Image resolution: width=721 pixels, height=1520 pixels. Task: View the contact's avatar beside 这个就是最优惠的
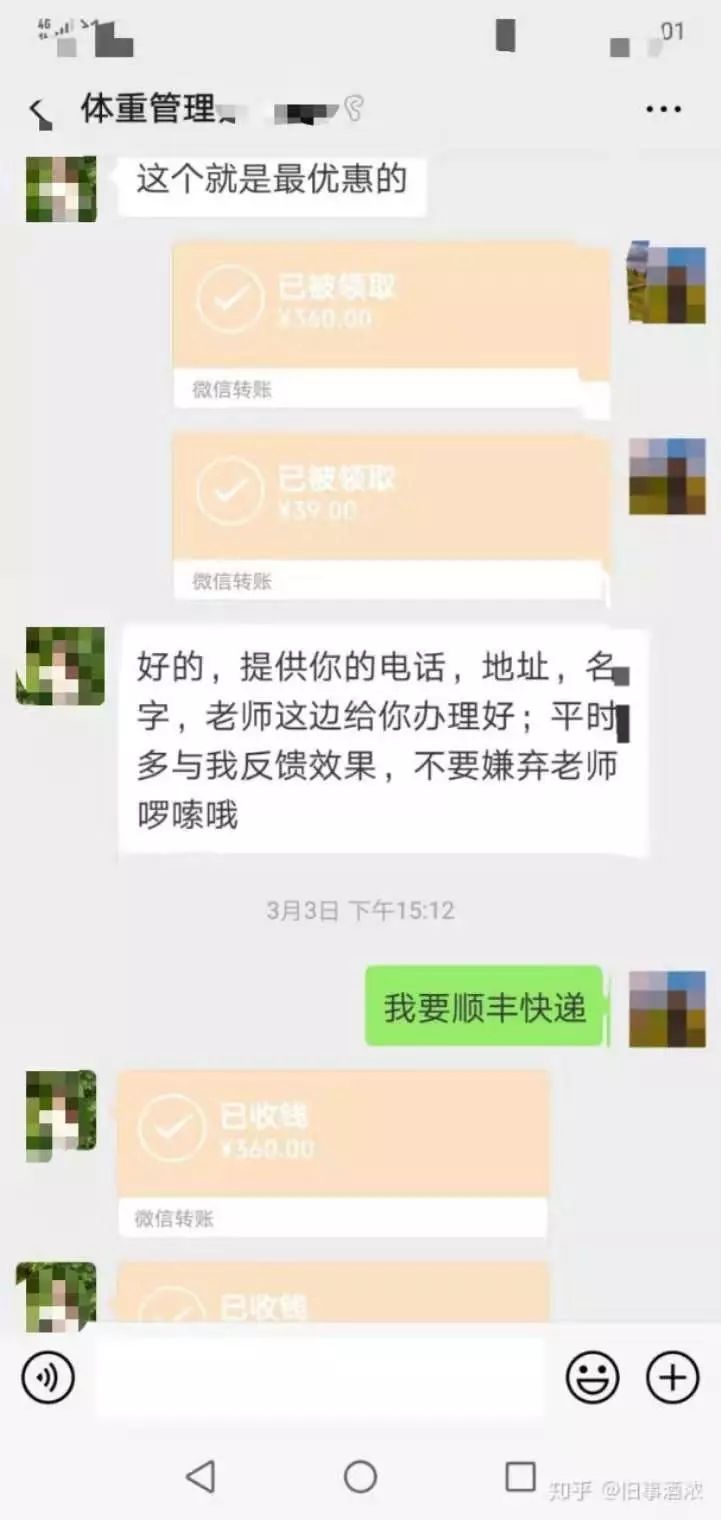[61, 189]
